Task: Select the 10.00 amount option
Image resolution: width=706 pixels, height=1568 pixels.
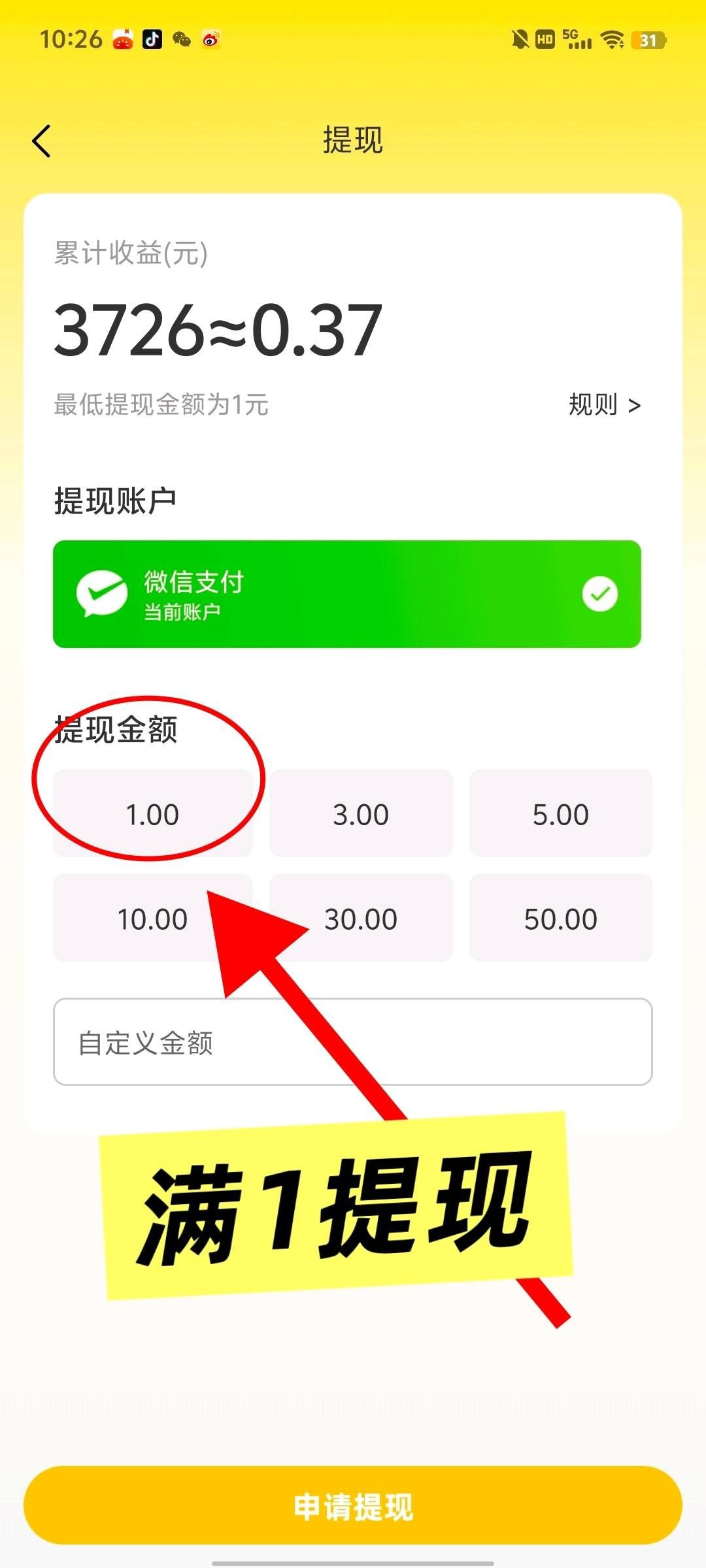Action: pos(131,919)
